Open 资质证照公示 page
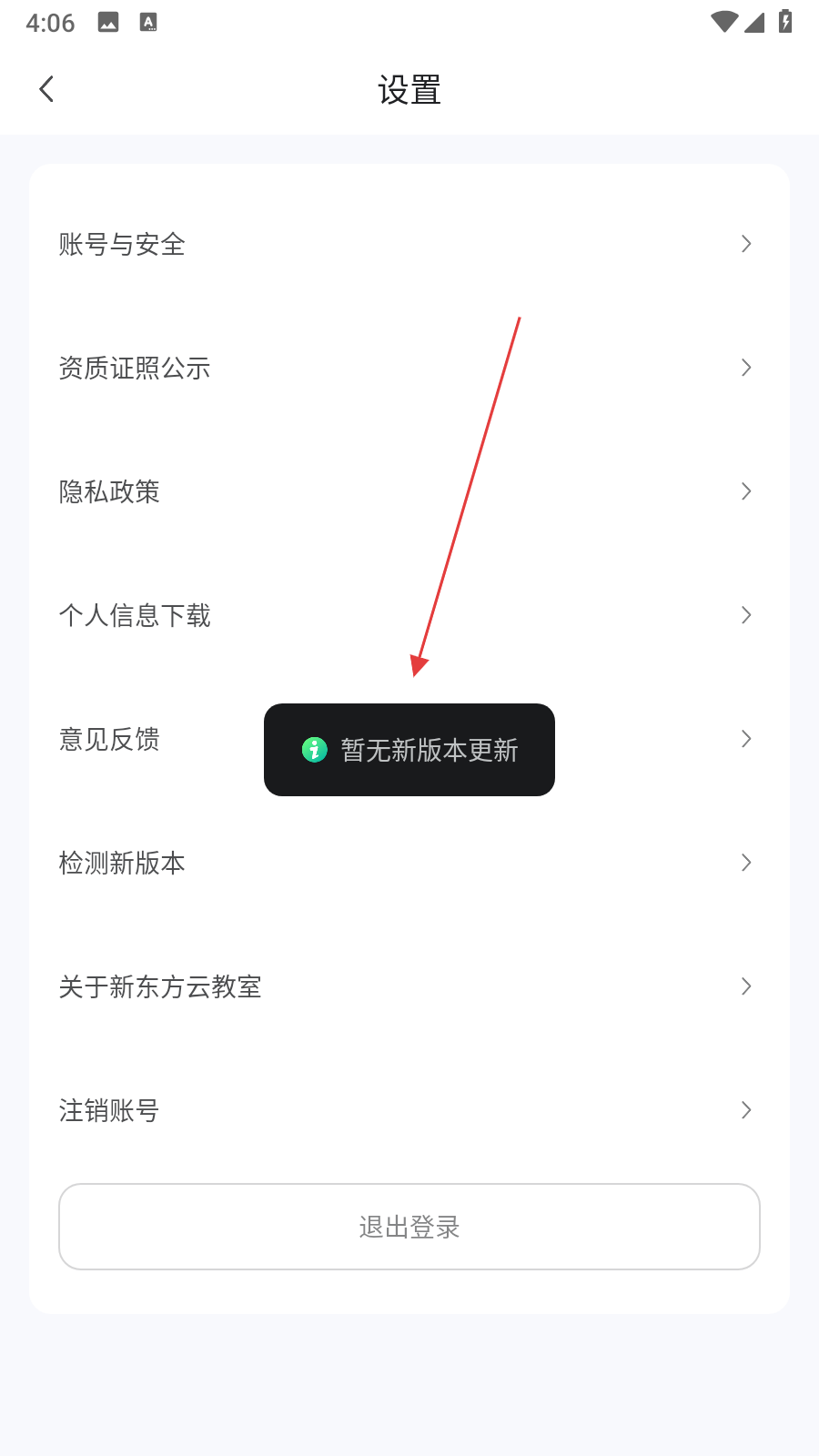The image size is (819, 1456). click(x=135, y=368)
